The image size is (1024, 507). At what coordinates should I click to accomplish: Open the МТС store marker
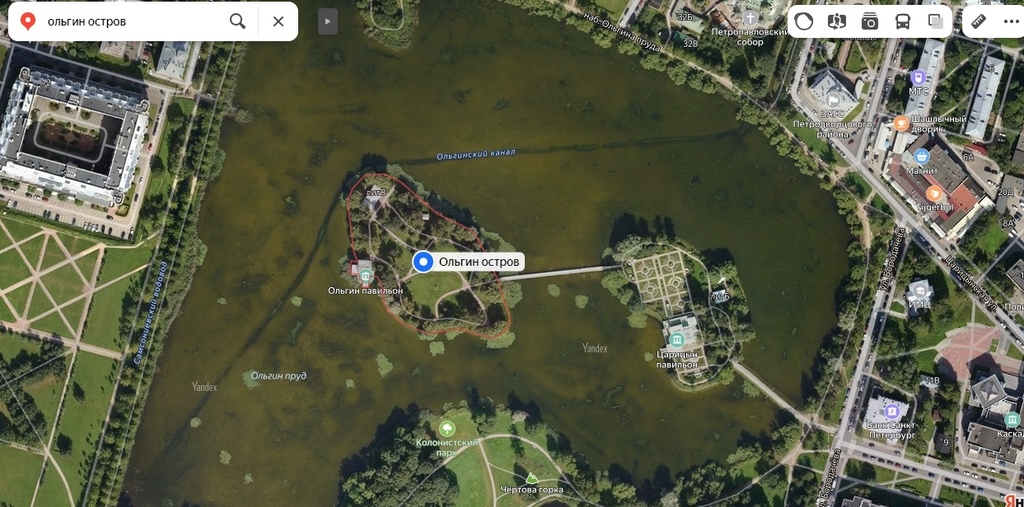(918, 77)
